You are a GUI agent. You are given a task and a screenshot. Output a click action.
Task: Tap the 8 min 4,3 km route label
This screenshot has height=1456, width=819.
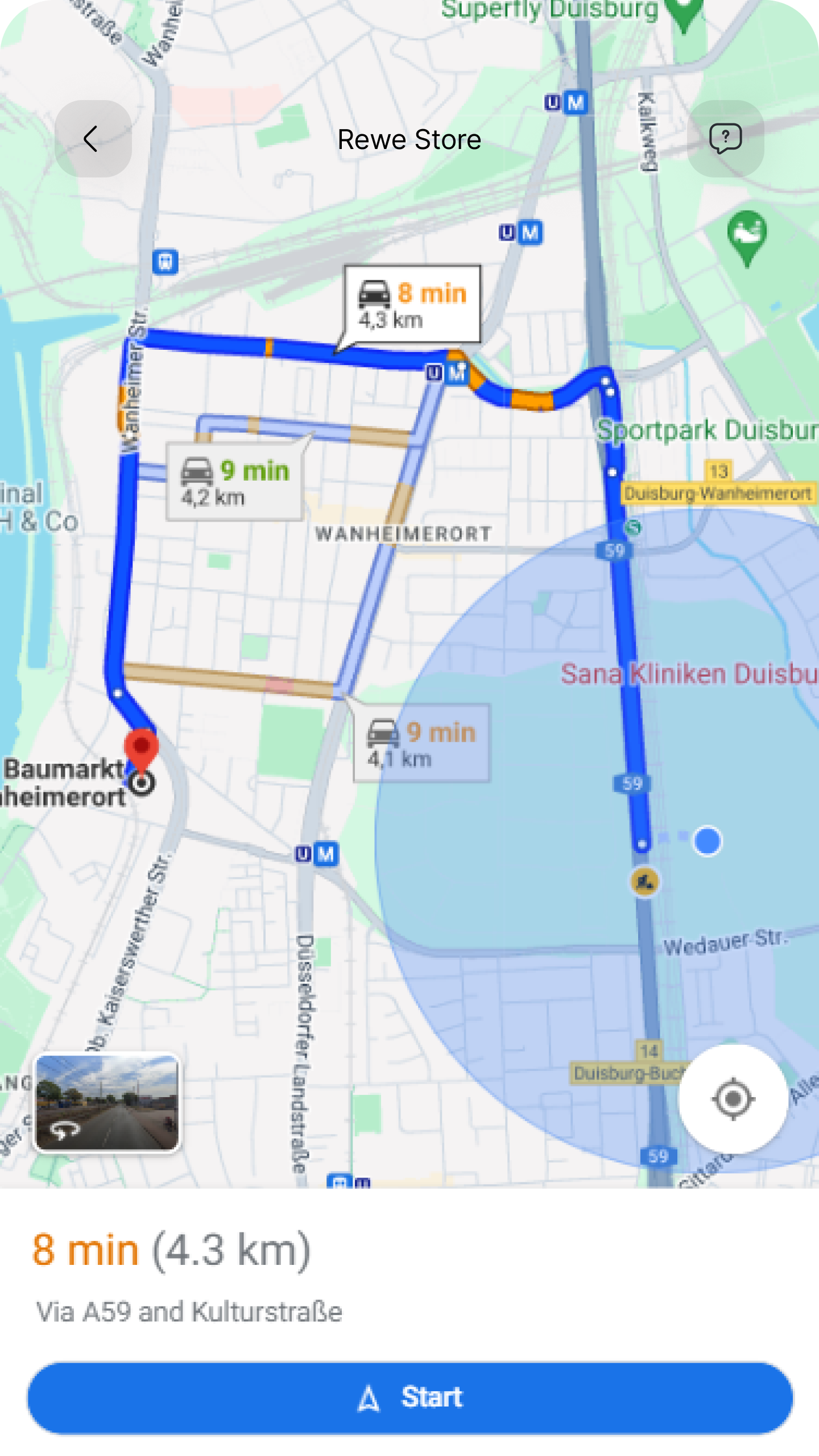pos(412,304)
